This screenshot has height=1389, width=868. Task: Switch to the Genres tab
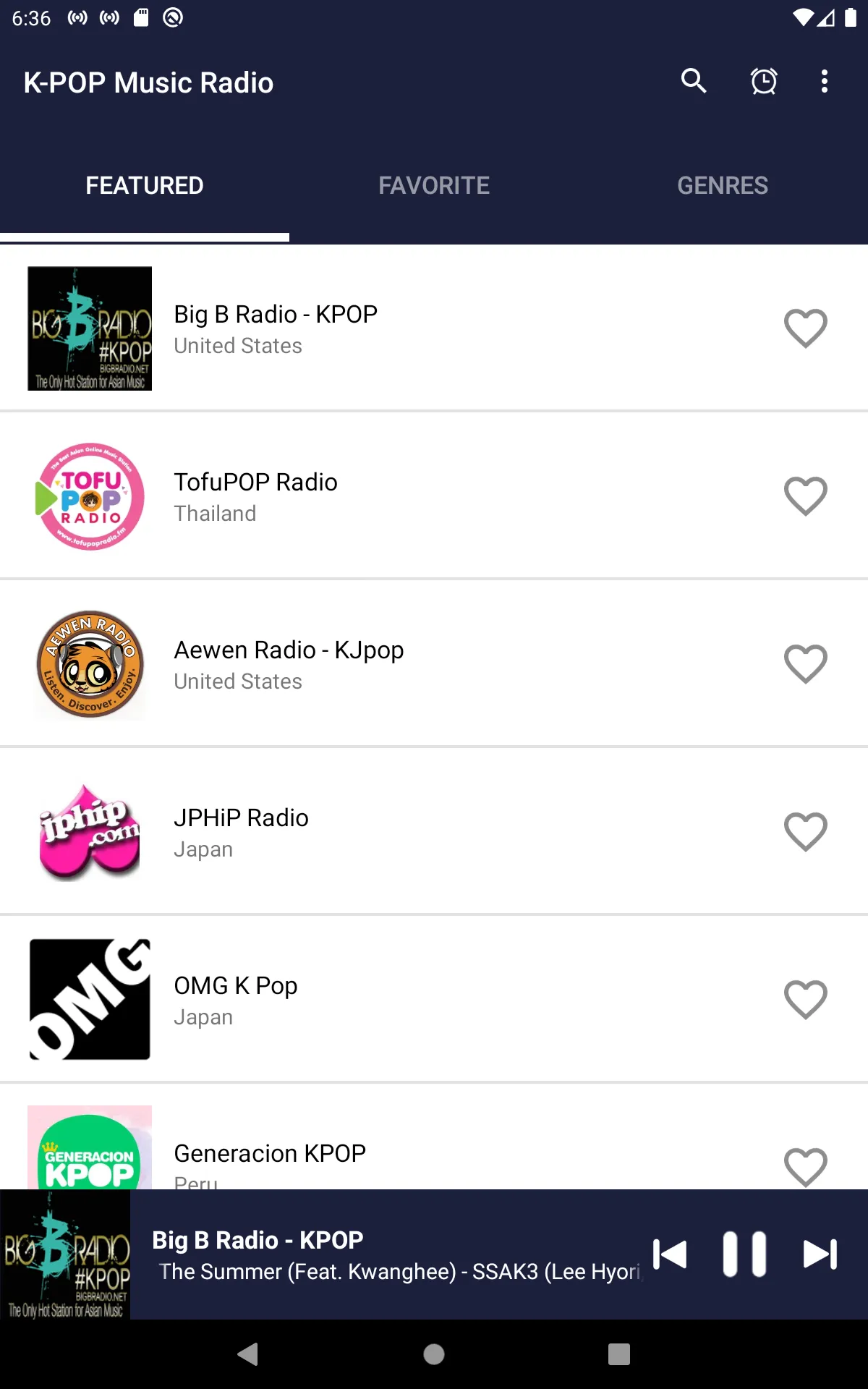coord(723,185)
